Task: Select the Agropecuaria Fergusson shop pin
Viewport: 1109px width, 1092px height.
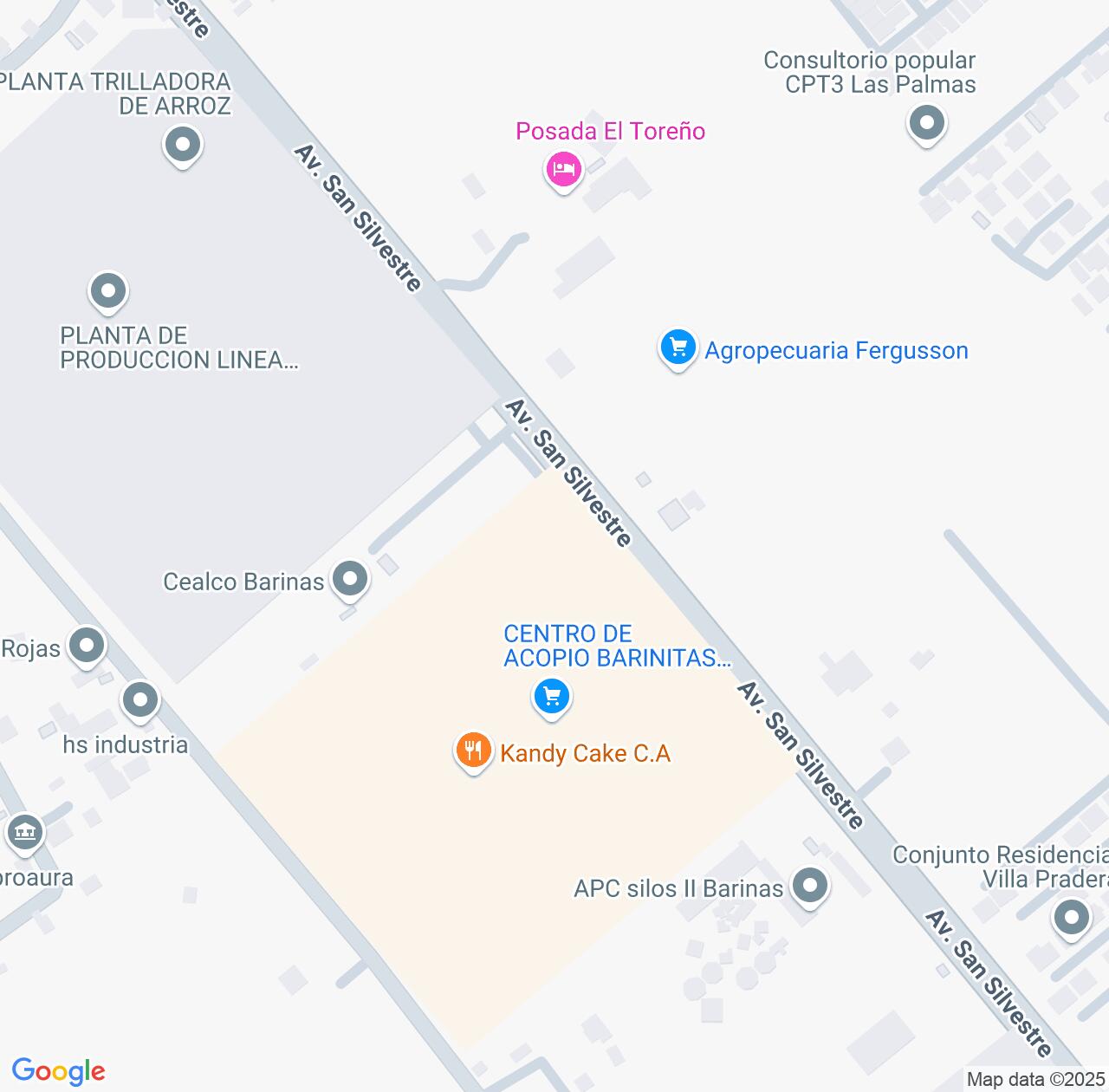Action: tap(678, 348)
